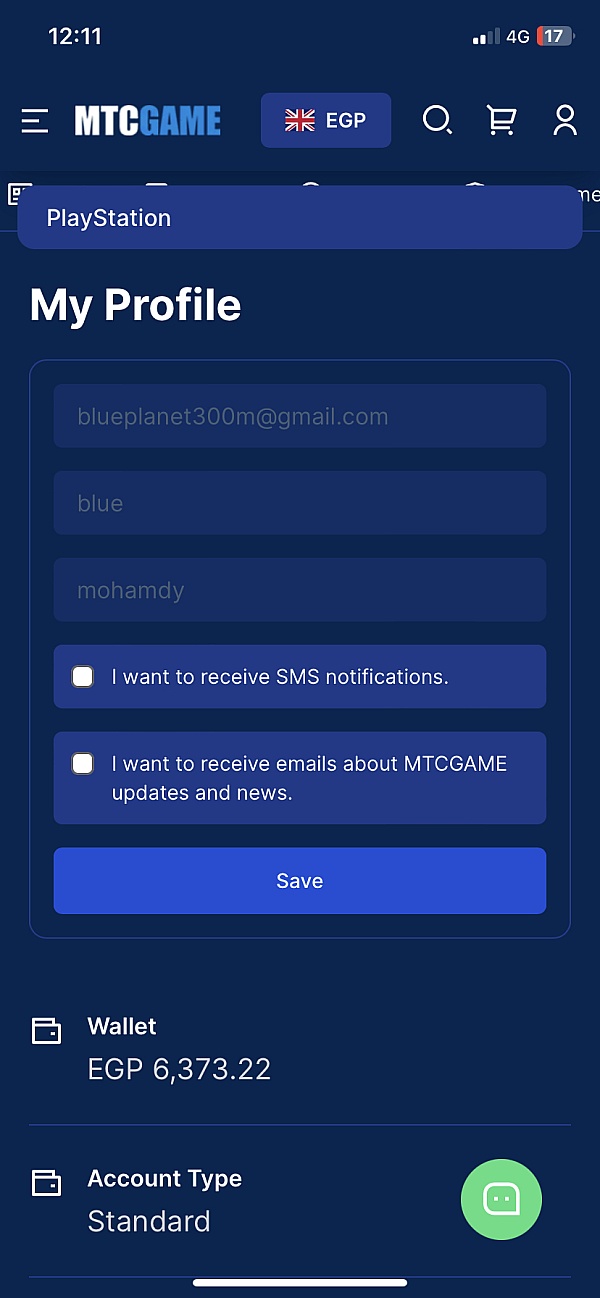The width and height of the screenshot is (600, 1298).
Task: Open the shopping cart
Action: click(501, 121)
